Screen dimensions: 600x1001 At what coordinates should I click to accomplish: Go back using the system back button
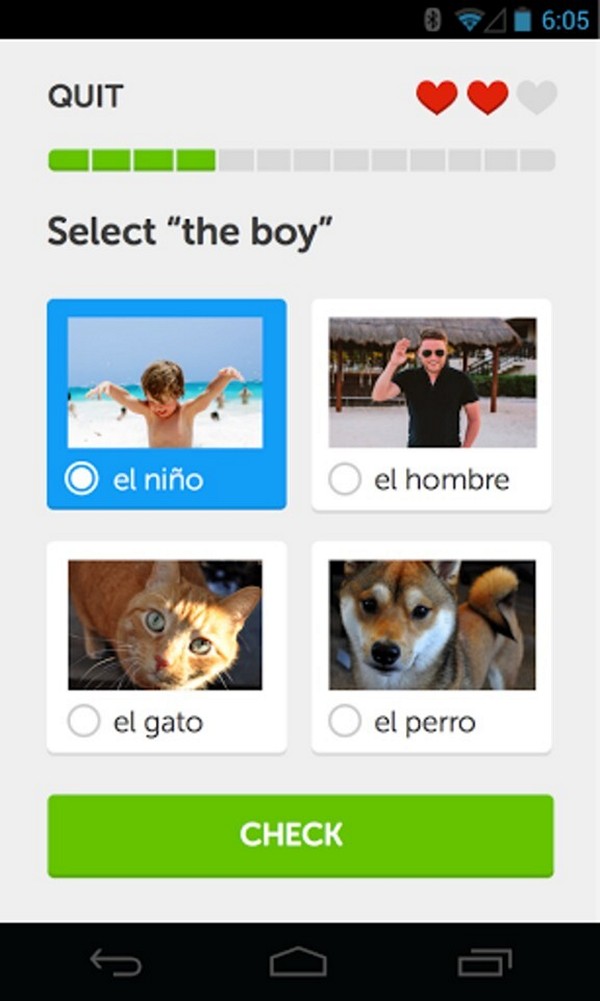[x=116, y=962]
